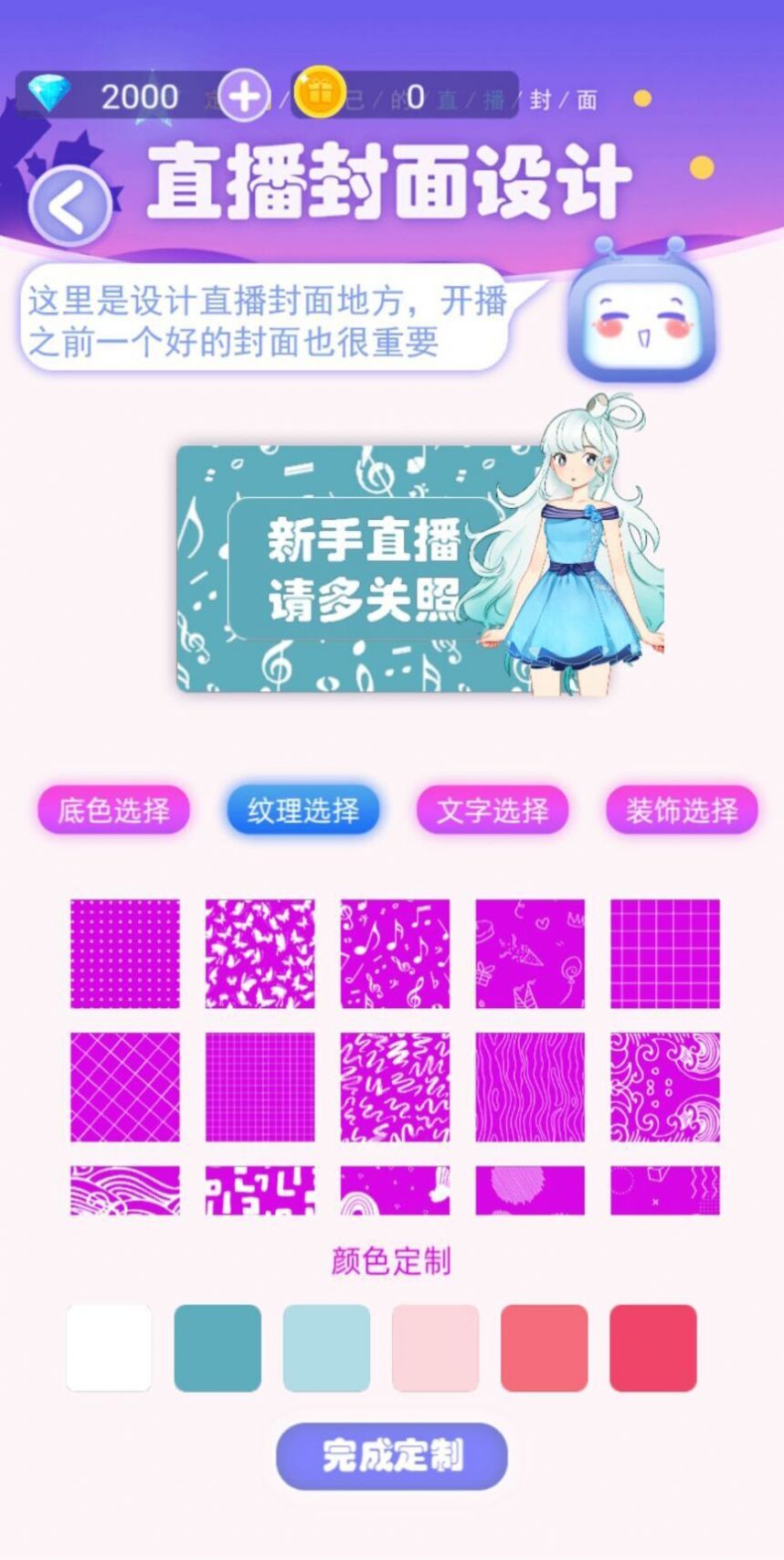The width and height of the screenshot is (784, 1560).
Task: Activate the swirl cloud texture
Action: pyautogui.click(x=664, y=1088)
